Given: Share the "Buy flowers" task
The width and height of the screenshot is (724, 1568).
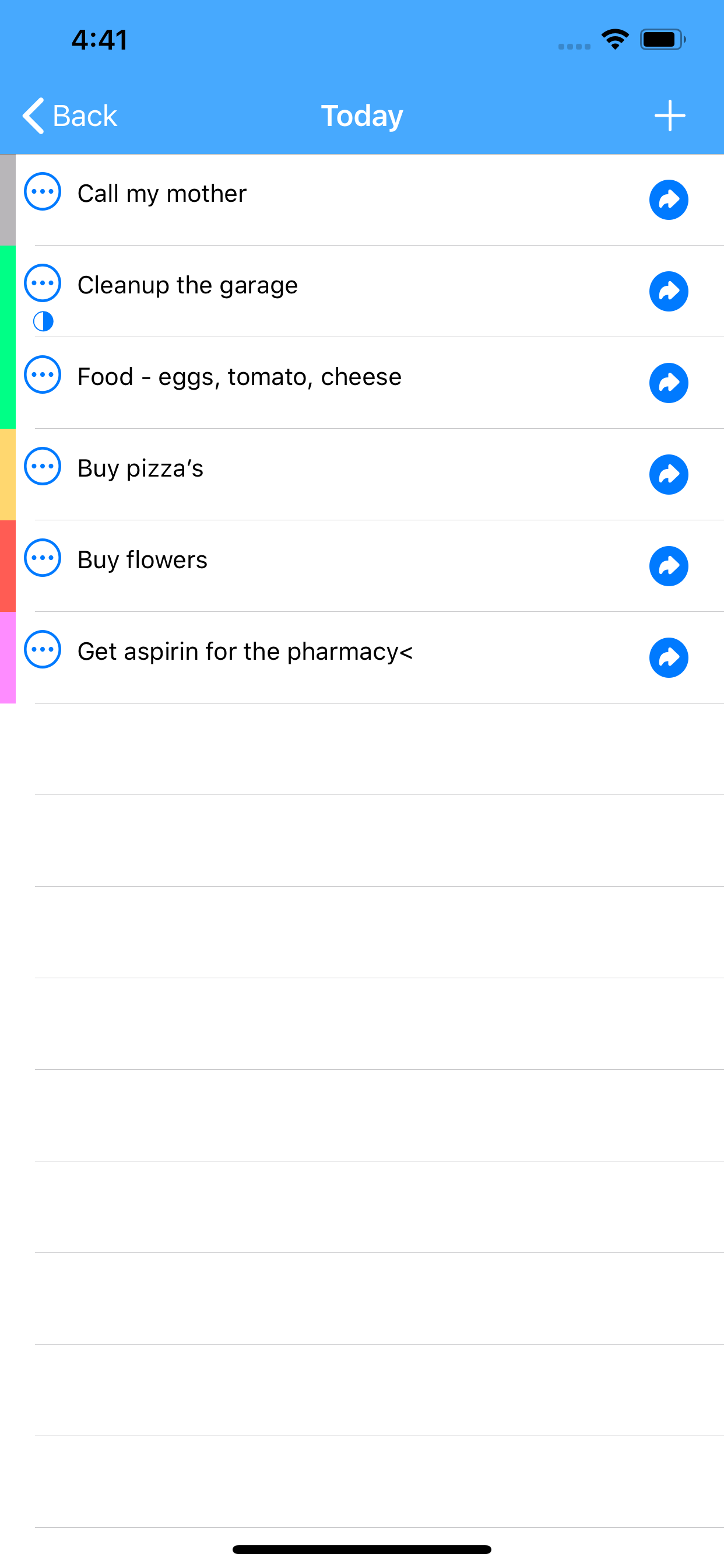Looking at the screenshot, I should click(x=669, y=566).
